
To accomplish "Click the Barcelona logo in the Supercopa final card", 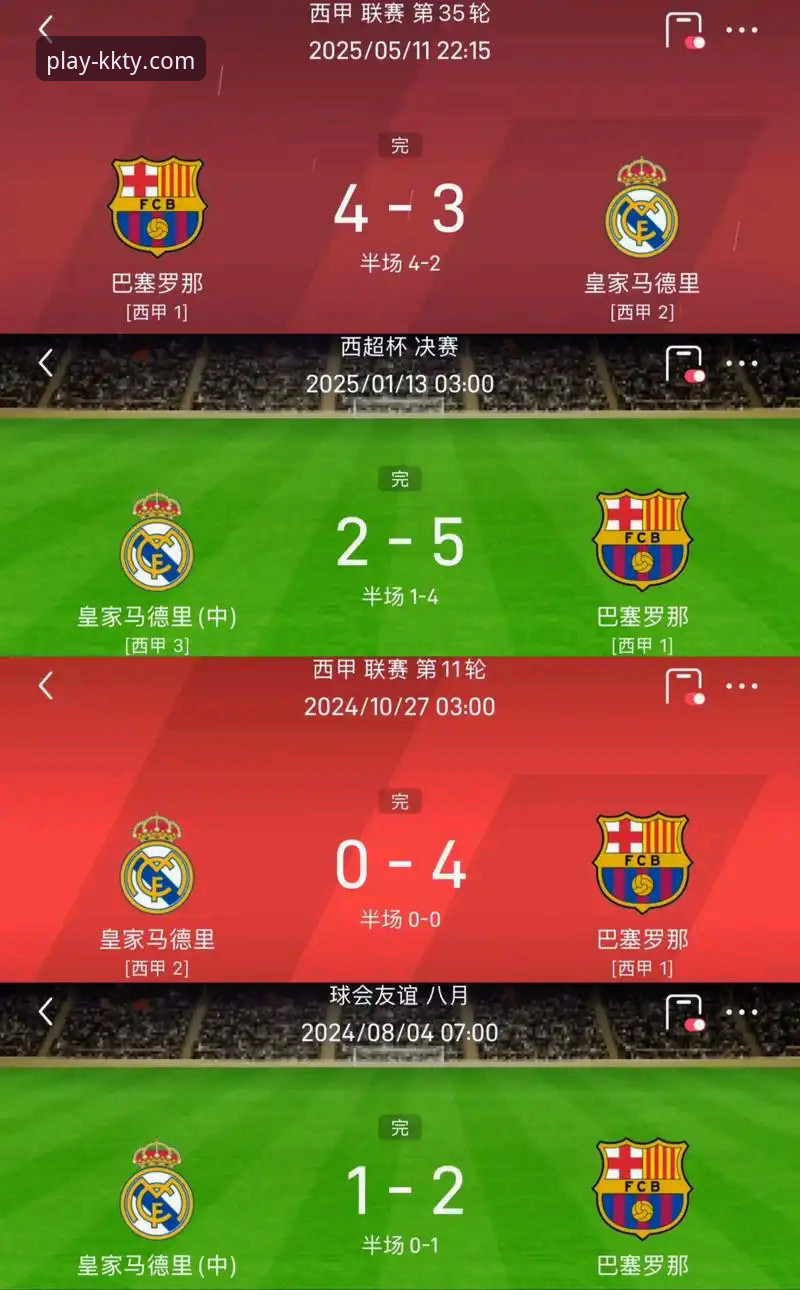I will pyautogui.click(x=642, y=540).
